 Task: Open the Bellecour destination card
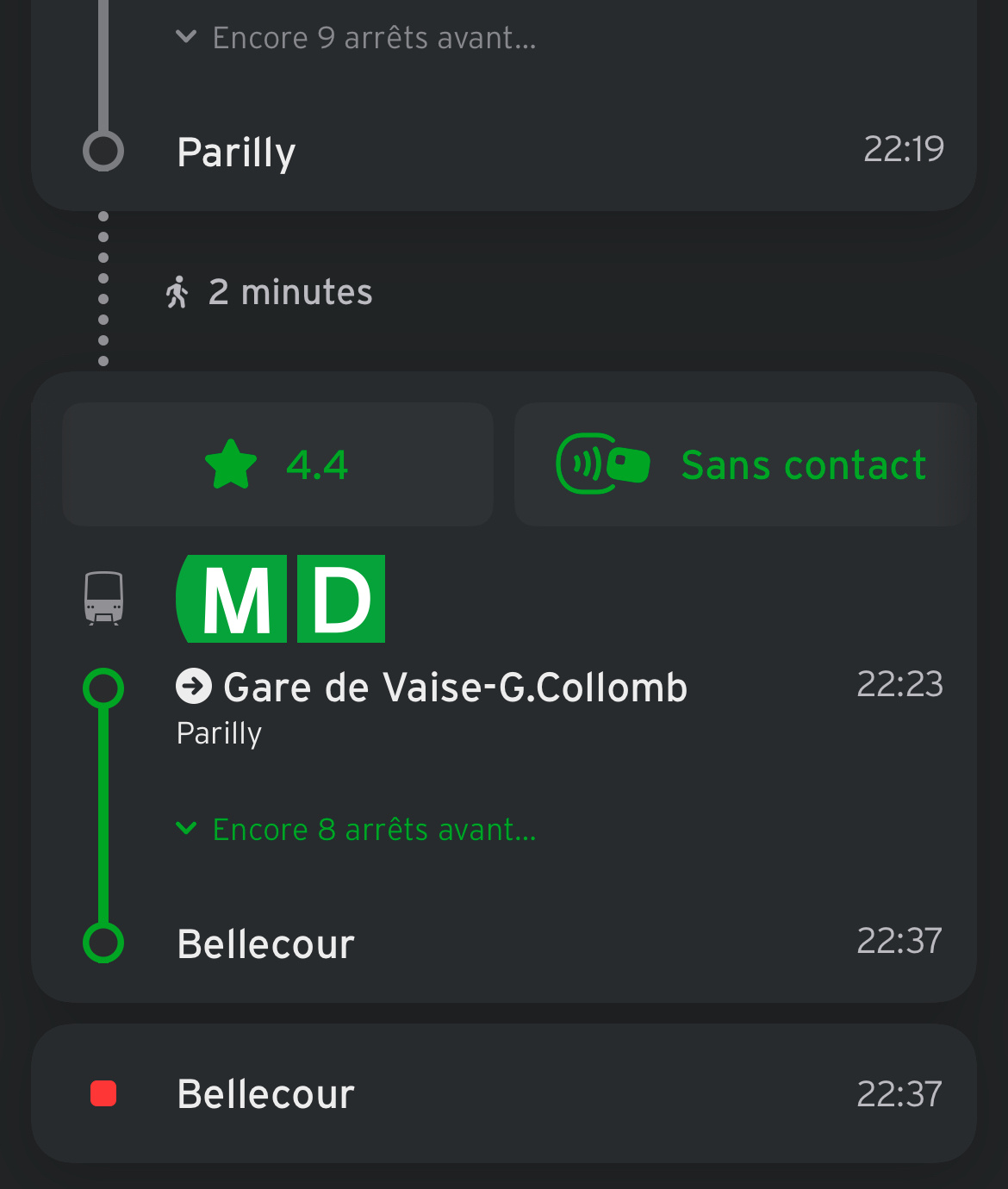tap(503, 1093)
